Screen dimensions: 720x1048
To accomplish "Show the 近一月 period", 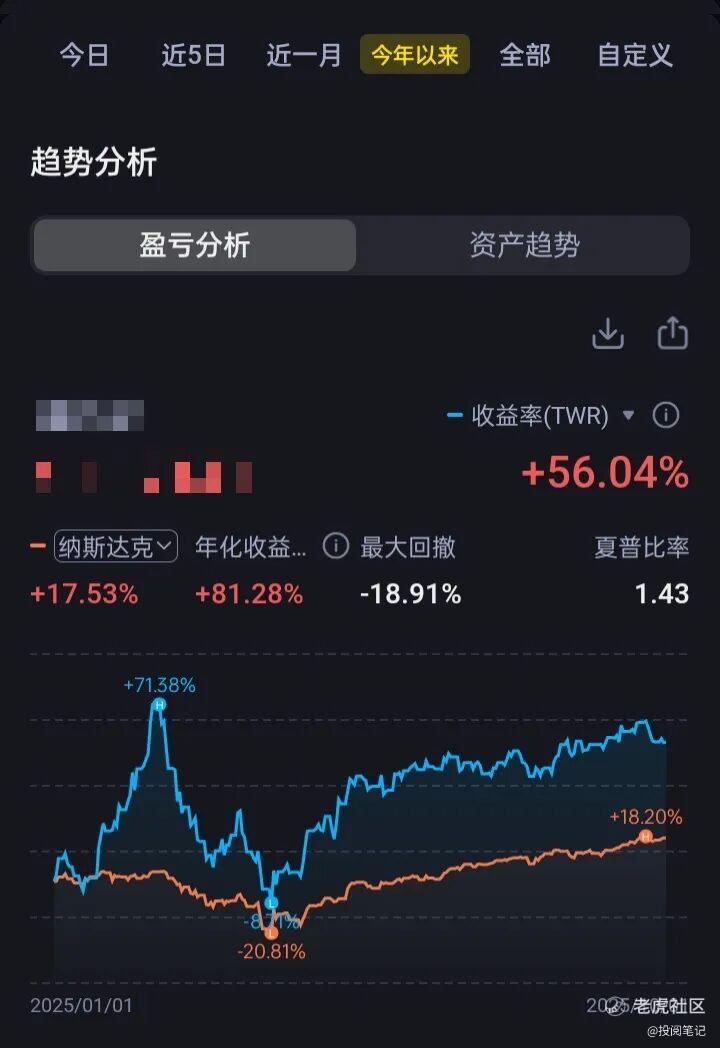I will pos(304,55).
